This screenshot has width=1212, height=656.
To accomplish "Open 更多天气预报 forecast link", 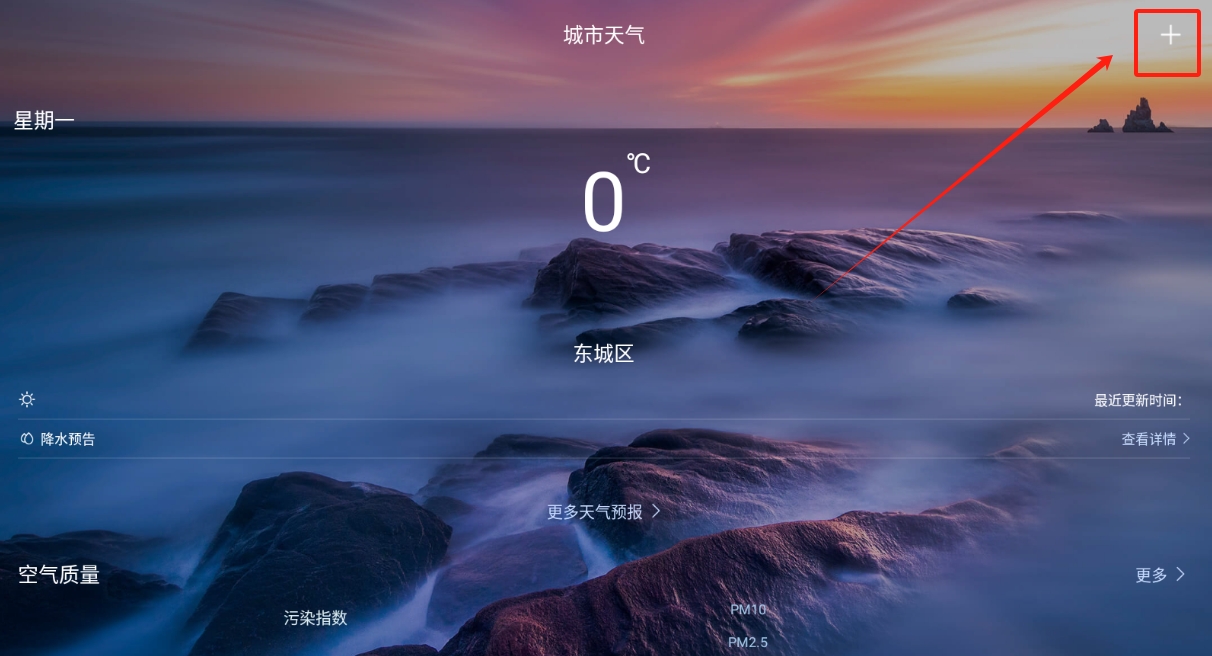I will point(603,512).
